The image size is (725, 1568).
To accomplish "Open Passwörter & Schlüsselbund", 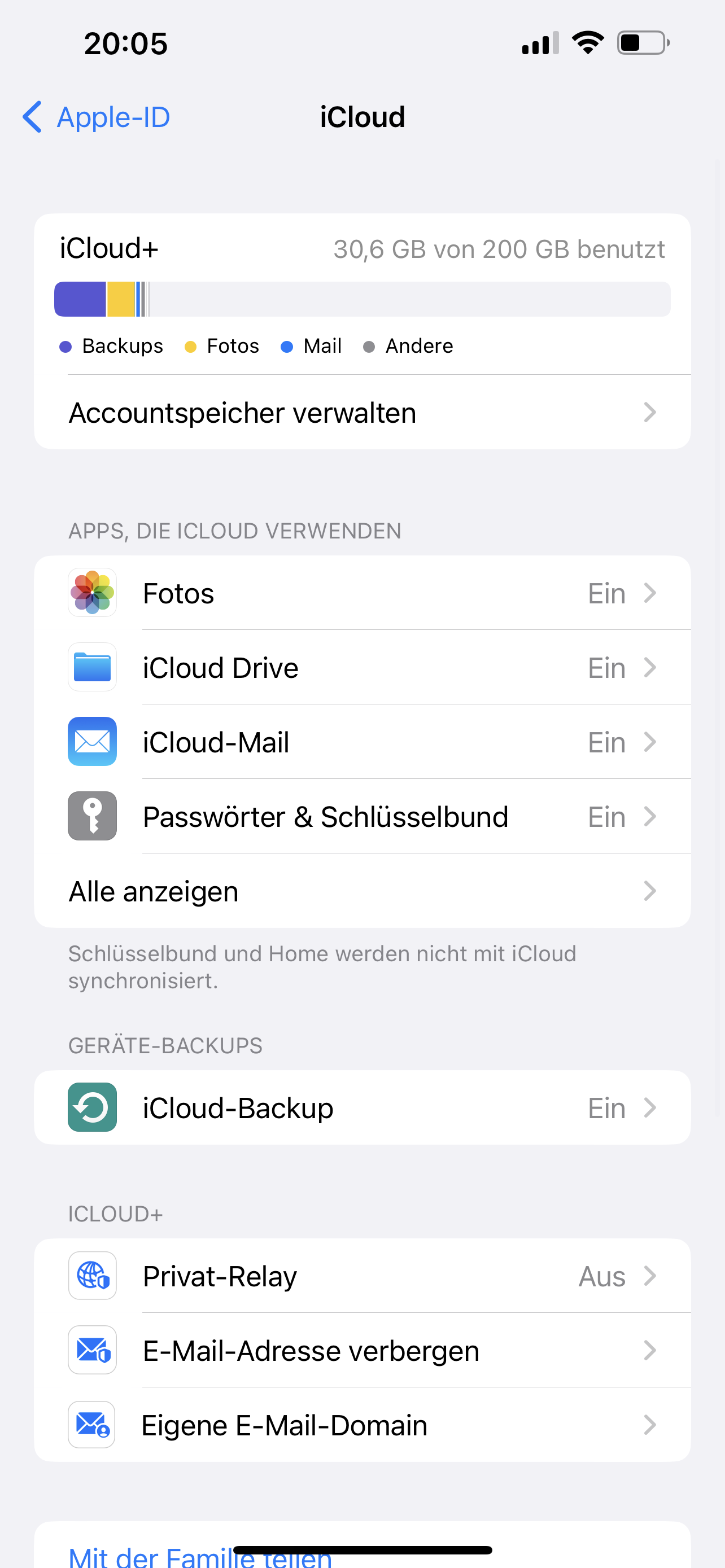I will tap(362, 816).
